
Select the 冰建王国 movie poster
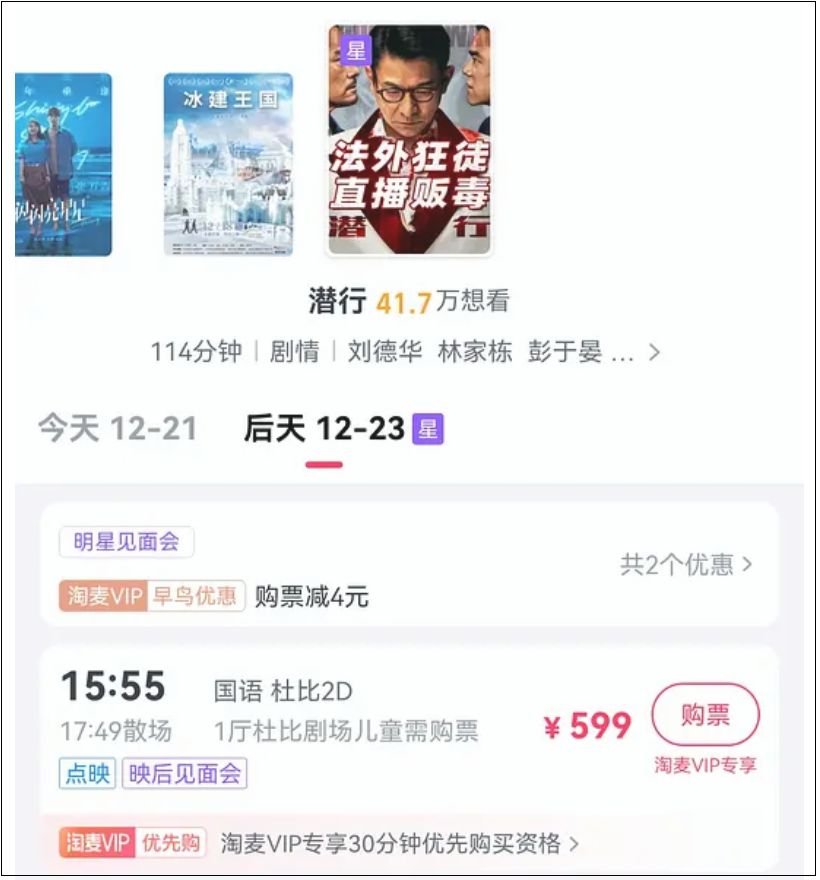(228, 164)
